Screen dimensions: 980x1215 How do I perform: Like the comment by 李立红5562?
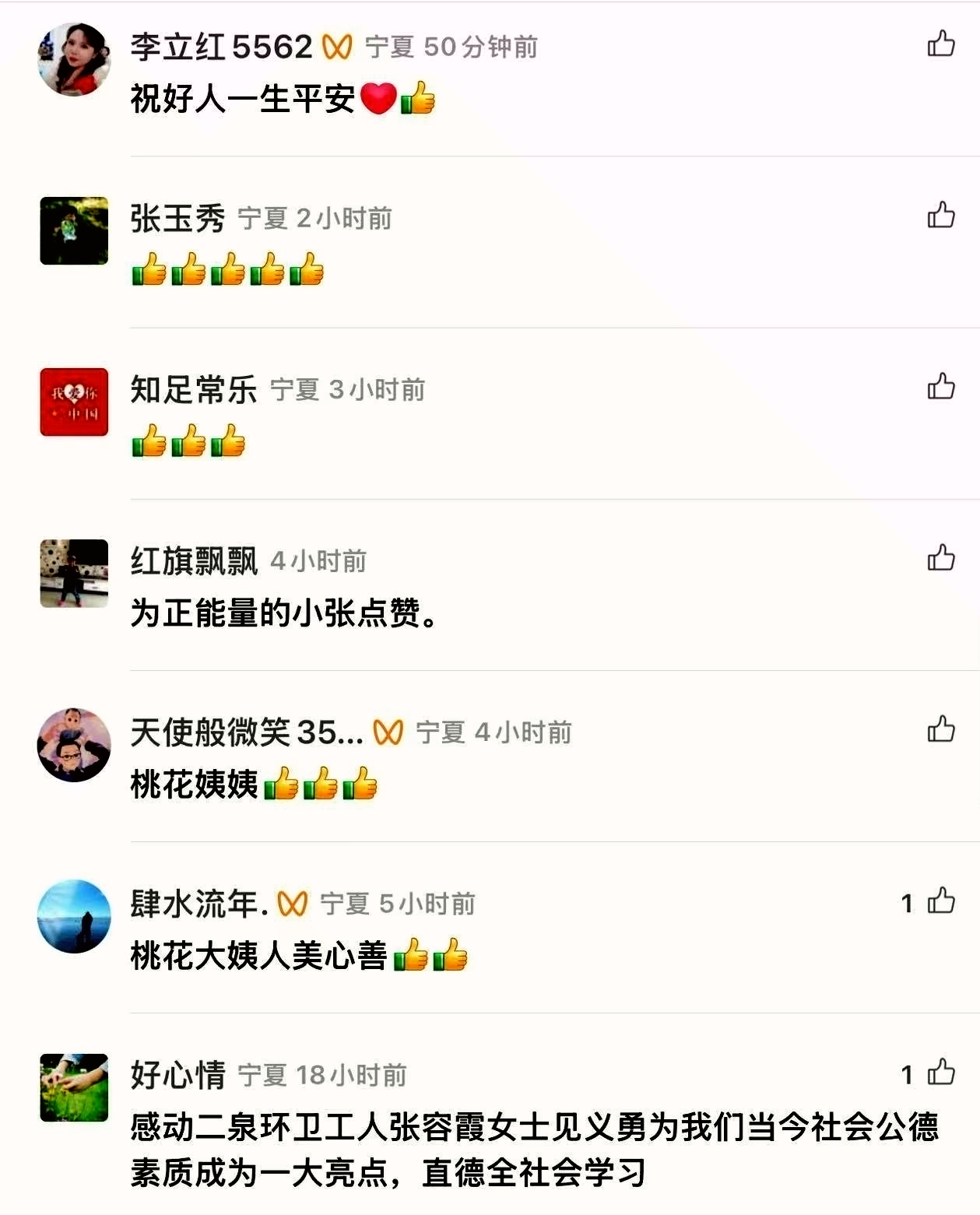(x=940, y=44)
